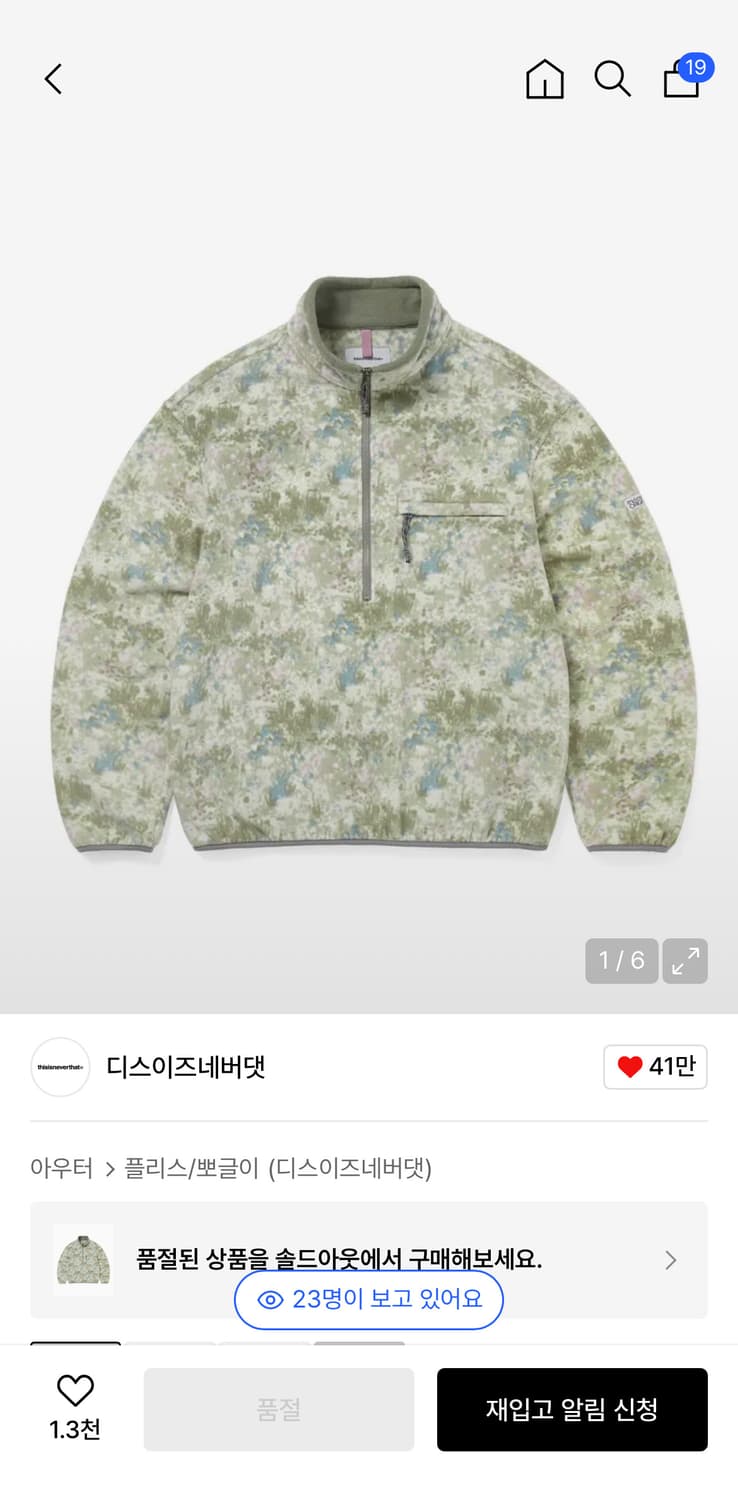Toggle the product like heart above 1.3천
Image resolution: width=738 pixels, height=1500 pixels.
coord(76,1390)
